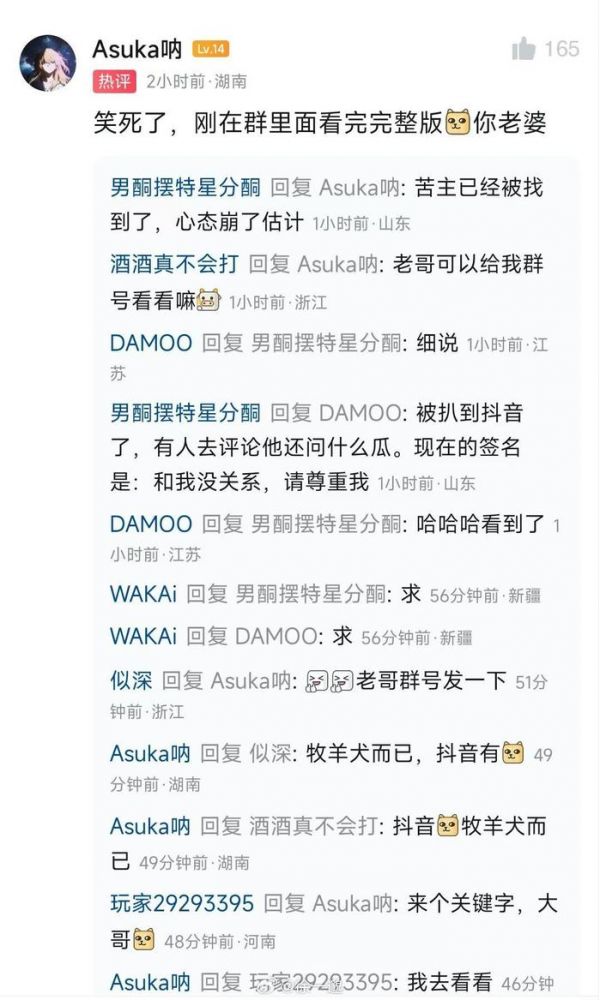Screen dimensions: 600x1000
Task: Open 似深's profile from their reply
Action: tap(131, 681)
